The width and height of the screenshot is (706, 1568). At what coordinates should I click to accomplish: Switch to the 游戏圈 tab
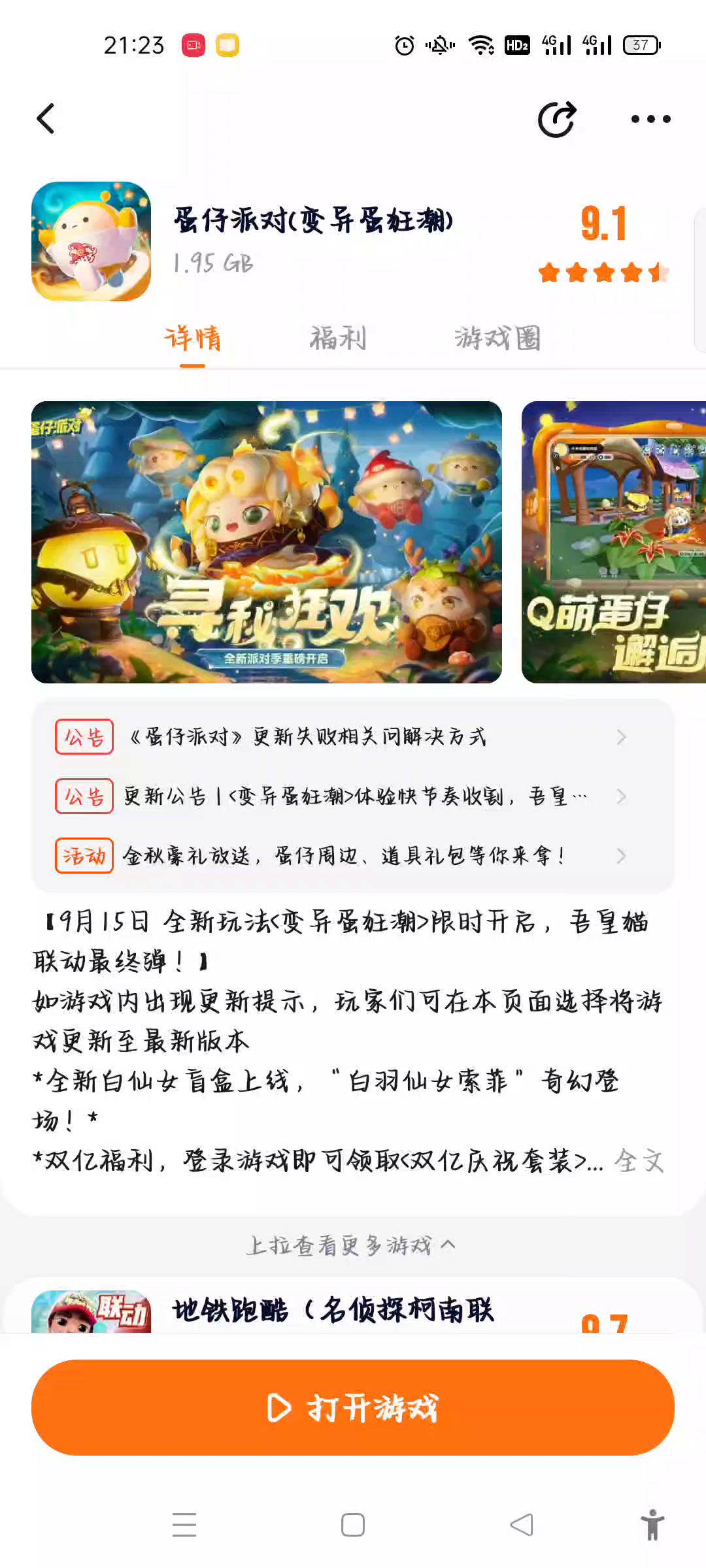point(497,338)
